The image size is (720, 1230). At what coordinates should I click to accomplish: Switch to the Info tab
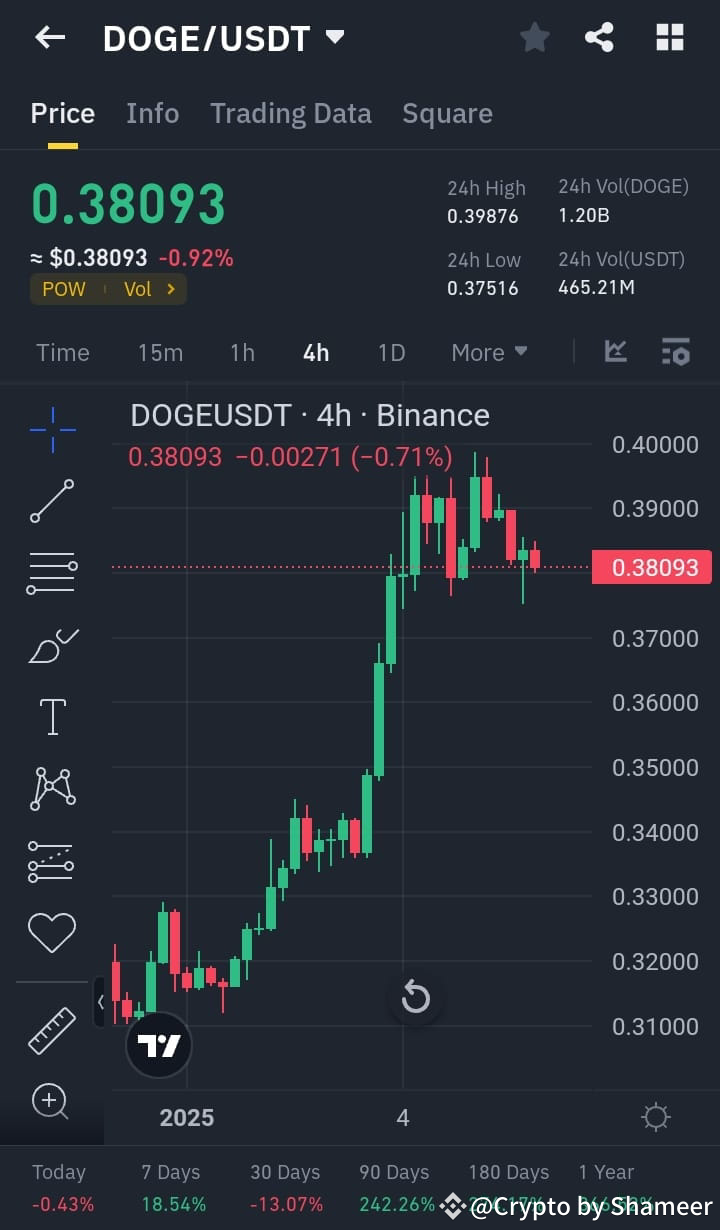pyautogui.click(x=152, y=113)
